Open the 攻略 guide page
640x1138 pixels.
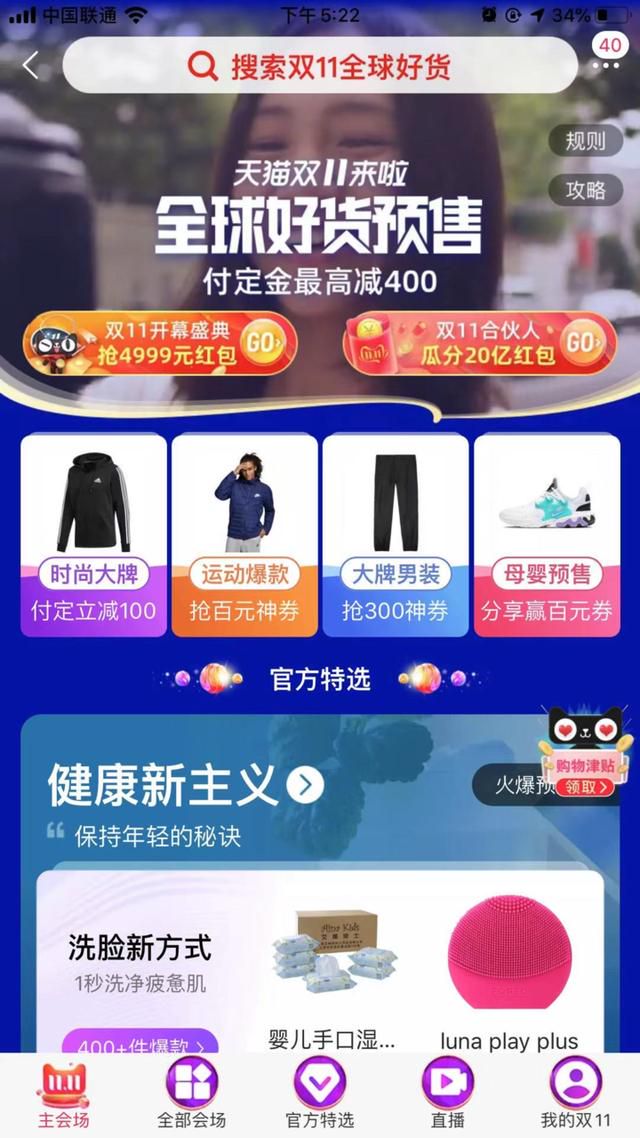(585, 190)
